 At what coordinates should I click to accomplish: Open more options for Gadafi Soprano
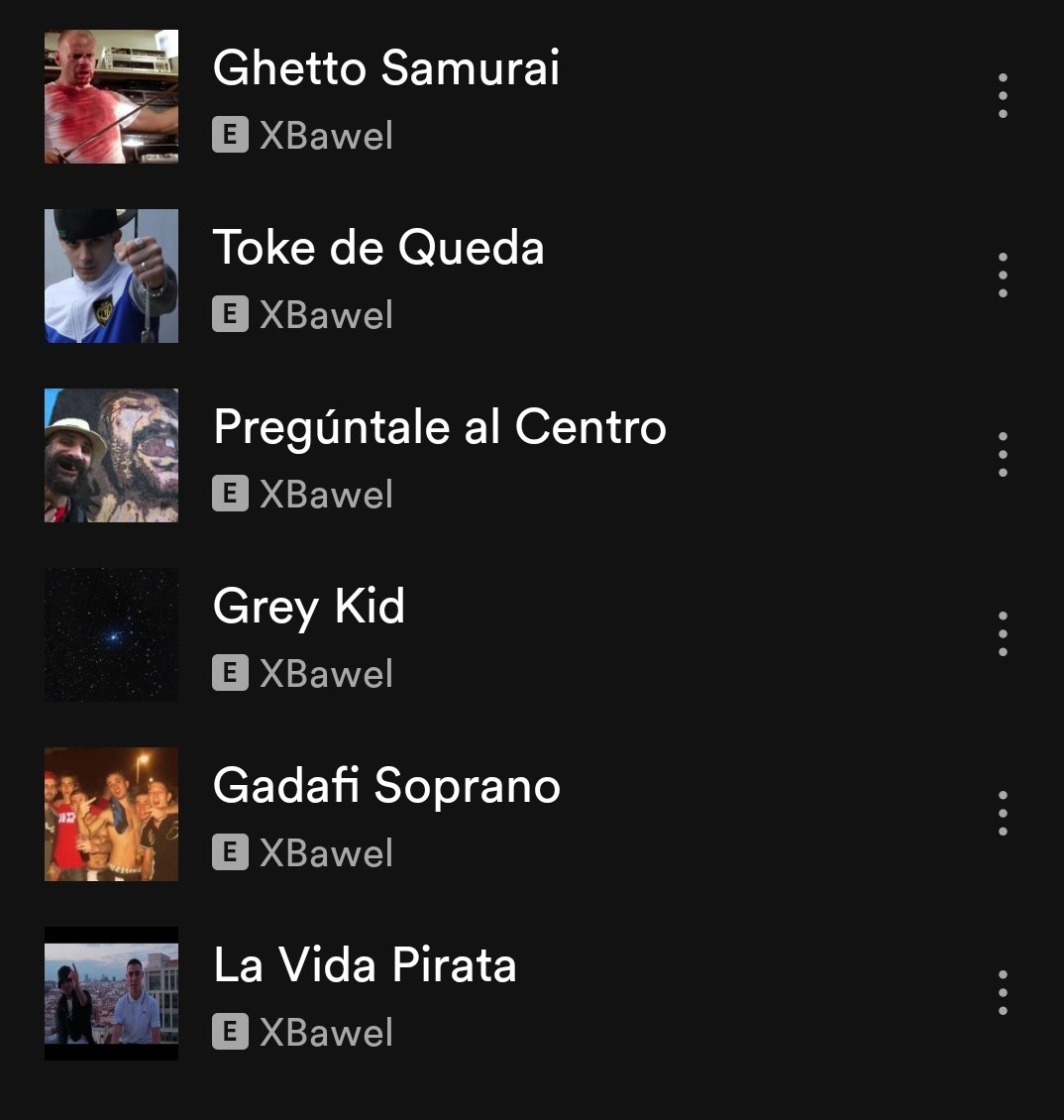click(x=1003, y=813)
